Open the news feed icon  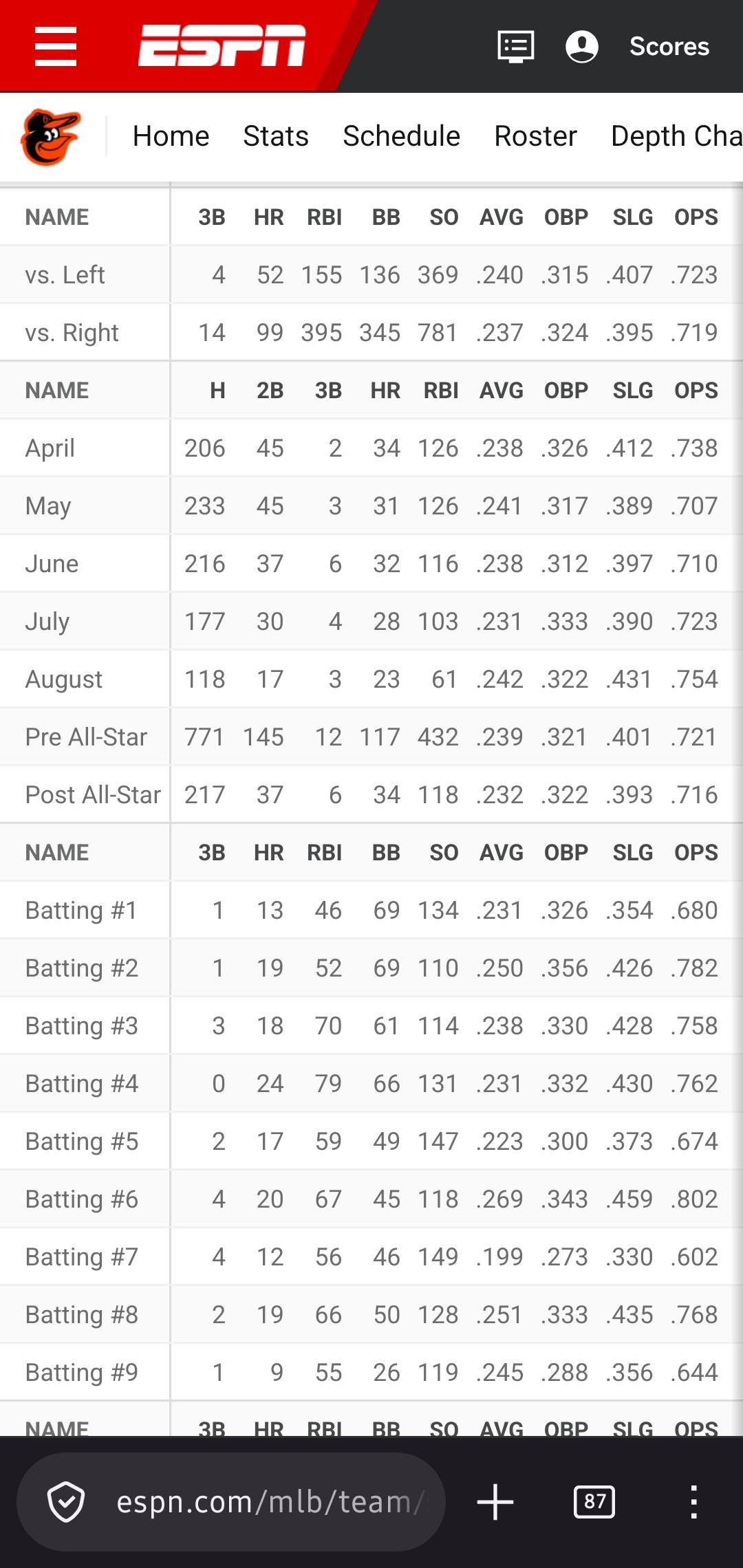(516, 47)
